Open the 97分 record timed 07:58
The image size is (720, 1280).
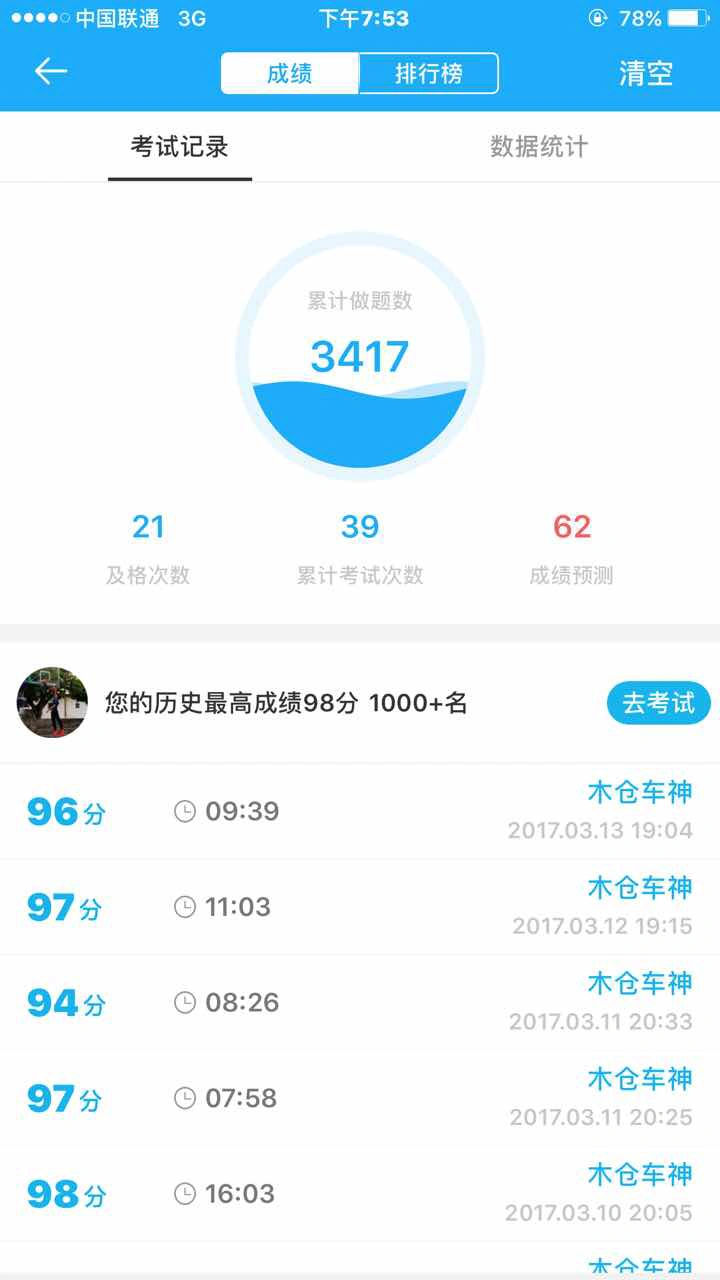pyautogui.click(x=360, y=1098)
